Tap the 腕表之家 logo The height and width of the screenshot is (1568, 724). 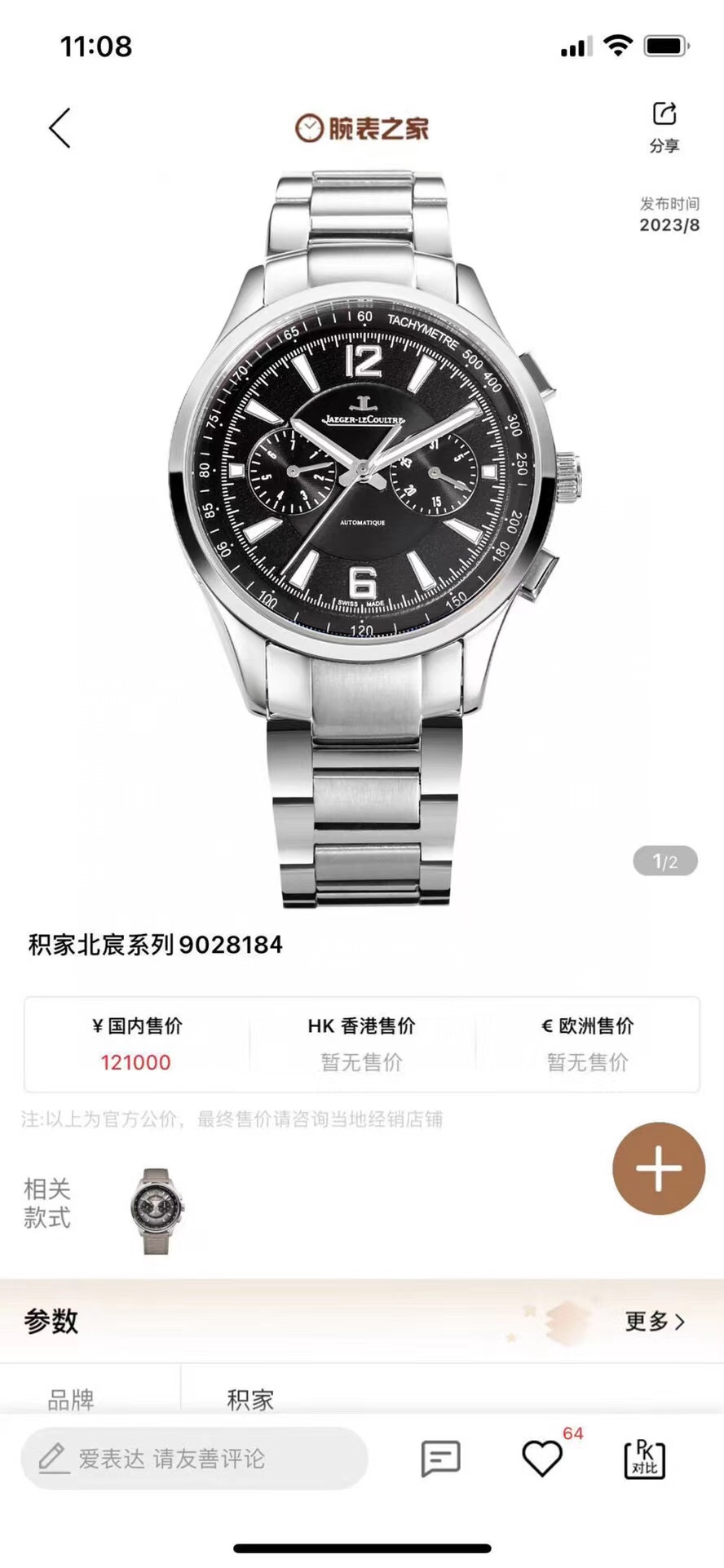pos(361,127)
